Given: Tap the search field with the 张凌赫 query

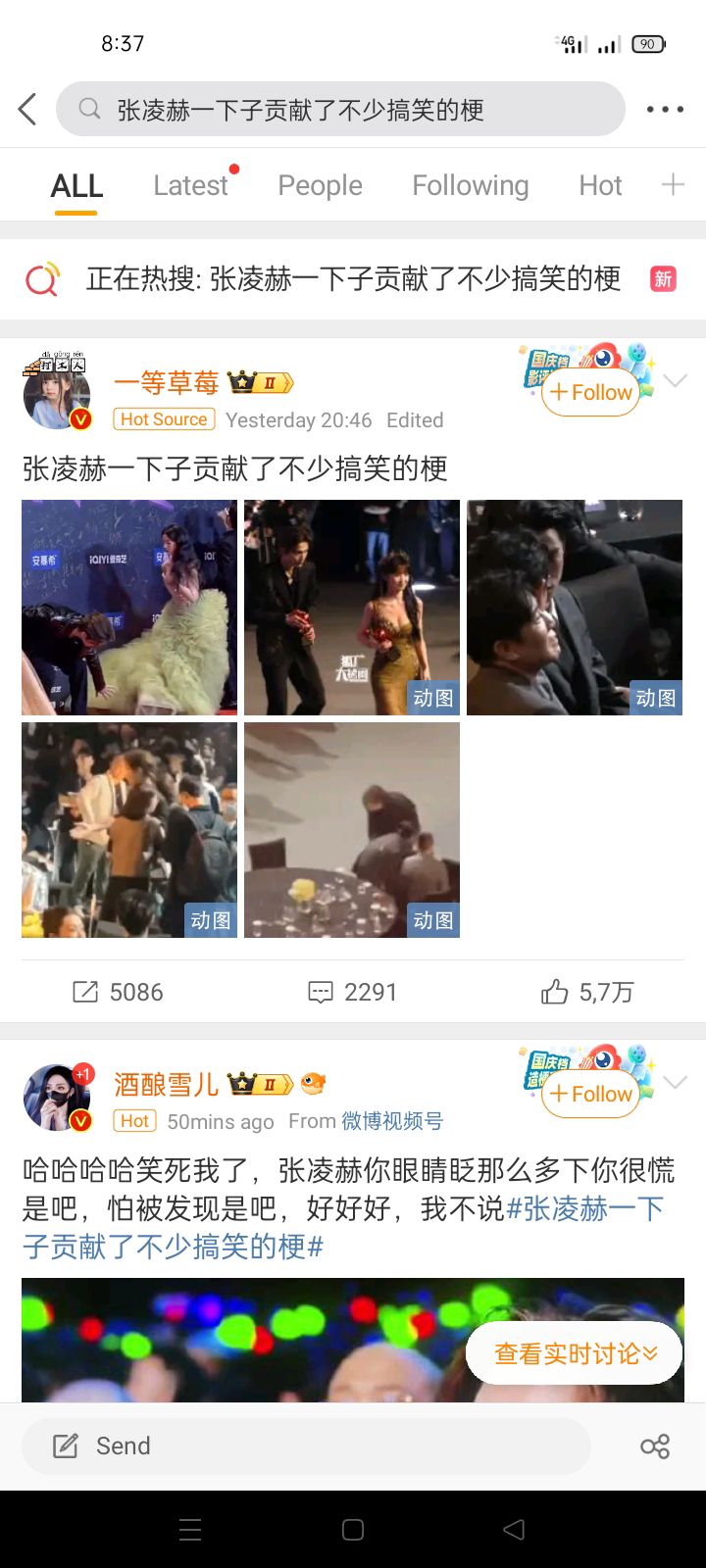Looking at the screenshot, I should (x=339, y=109).
